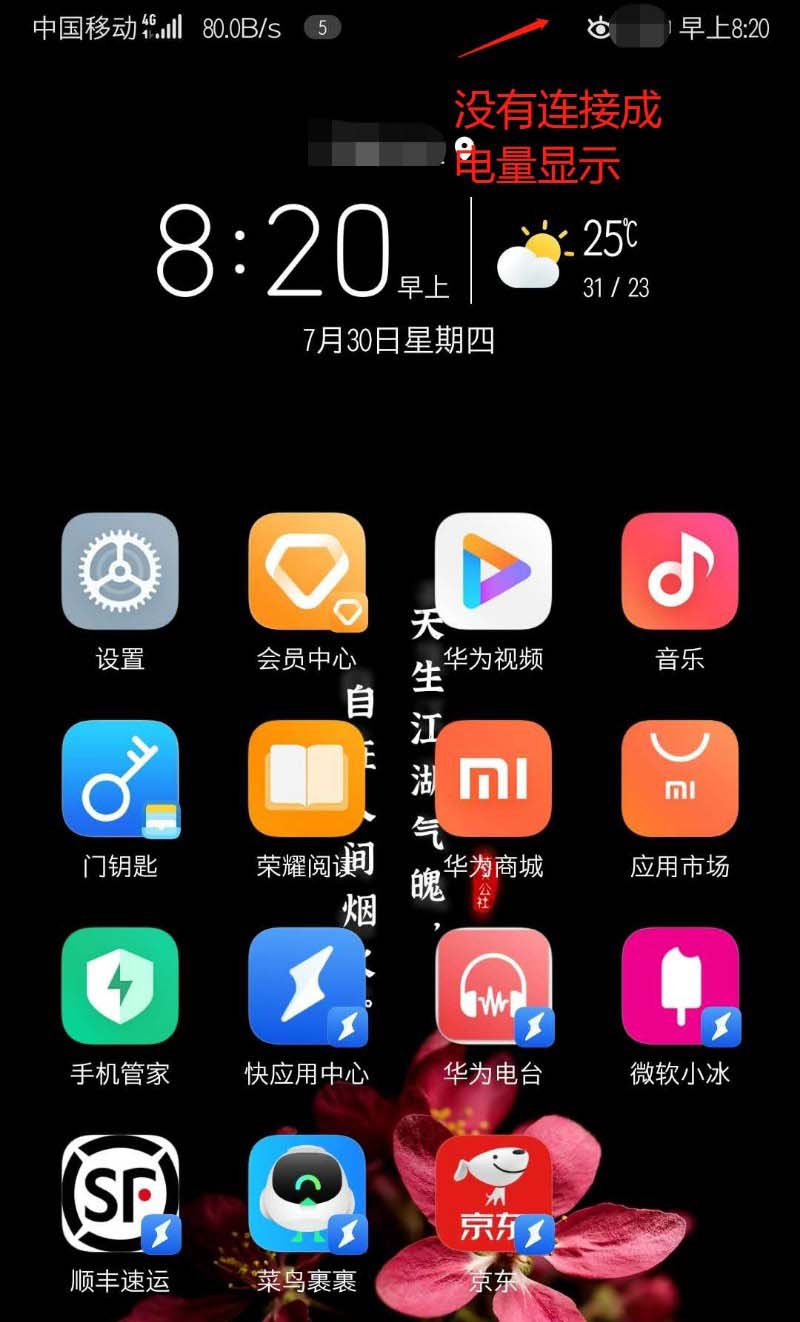
Task: Open 快应用中心 quick app center
Action: pyautogui.click(x=306, y=986)
